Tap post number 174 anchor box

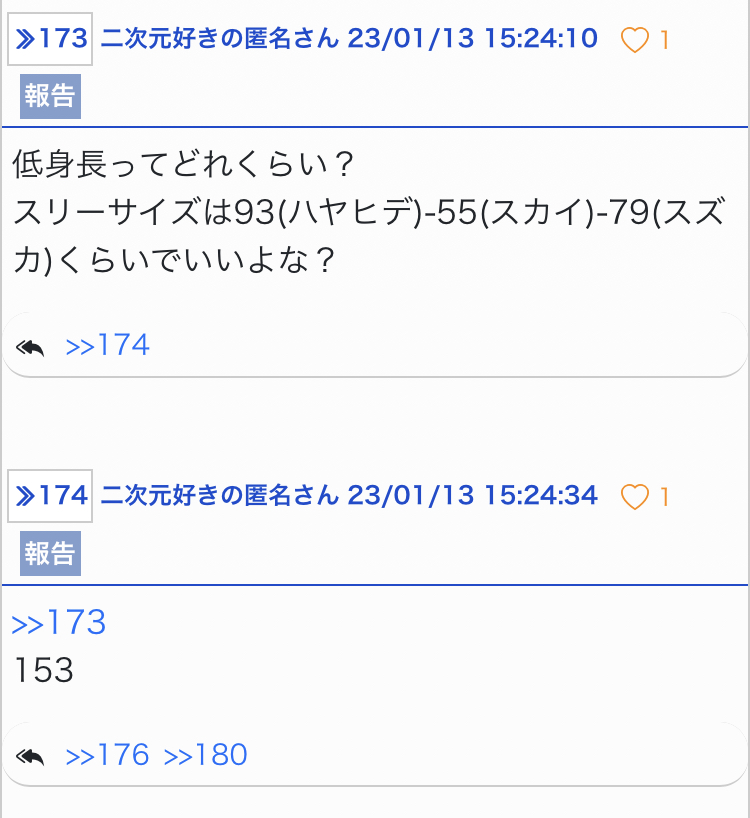click(51, 496)
